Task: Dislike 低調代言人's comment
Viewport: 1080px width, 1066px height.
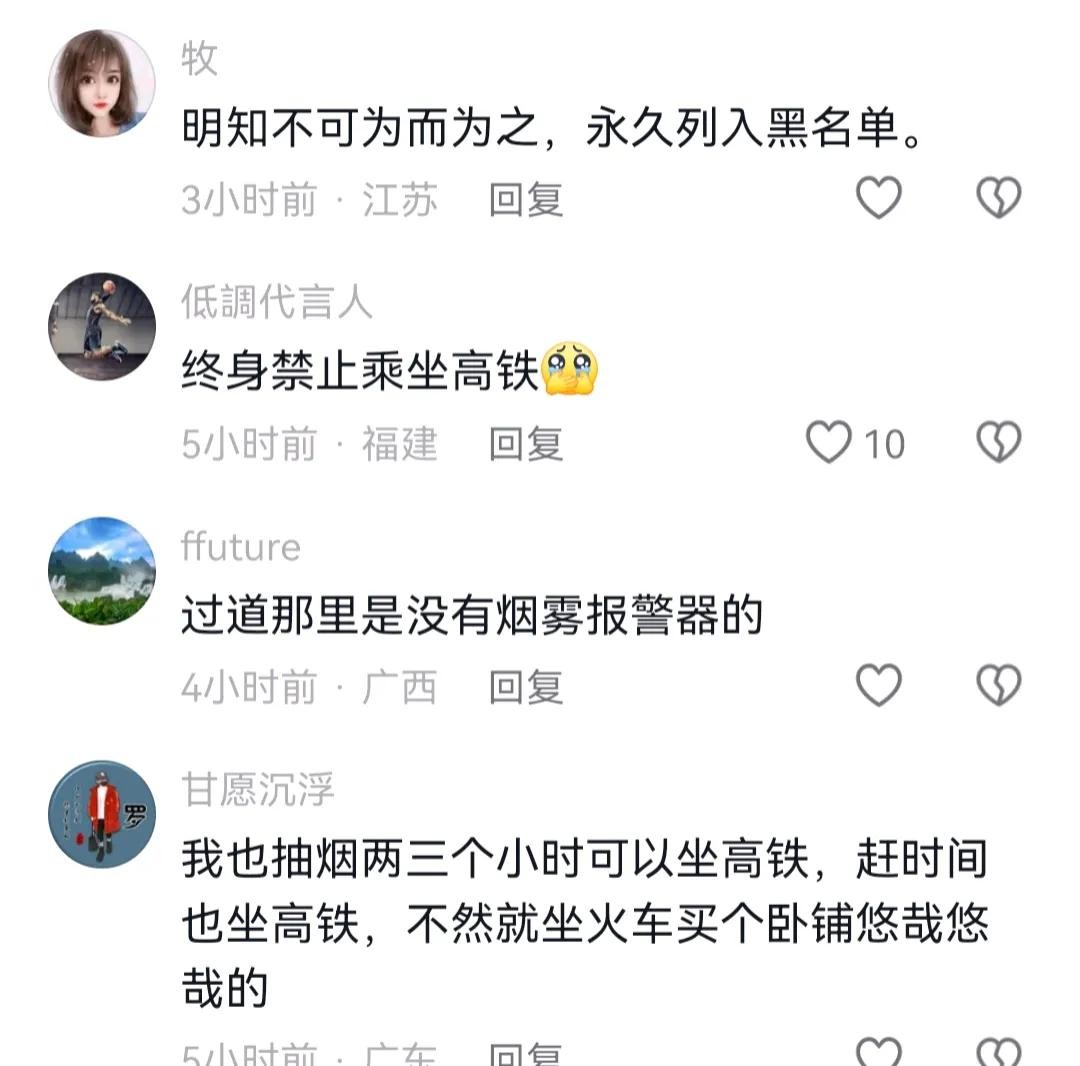Action: click(x=998, y=442)
